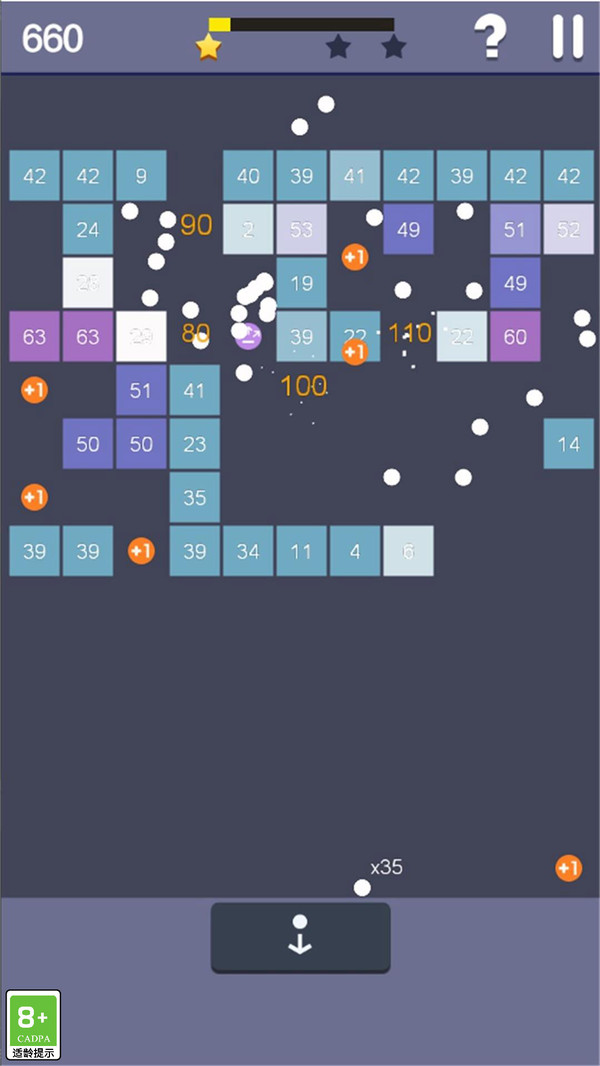Viewport: 600px width, 1066px height.
Task: Open the CADPA 8+ age rating badge
Action: pos(33,1025)
